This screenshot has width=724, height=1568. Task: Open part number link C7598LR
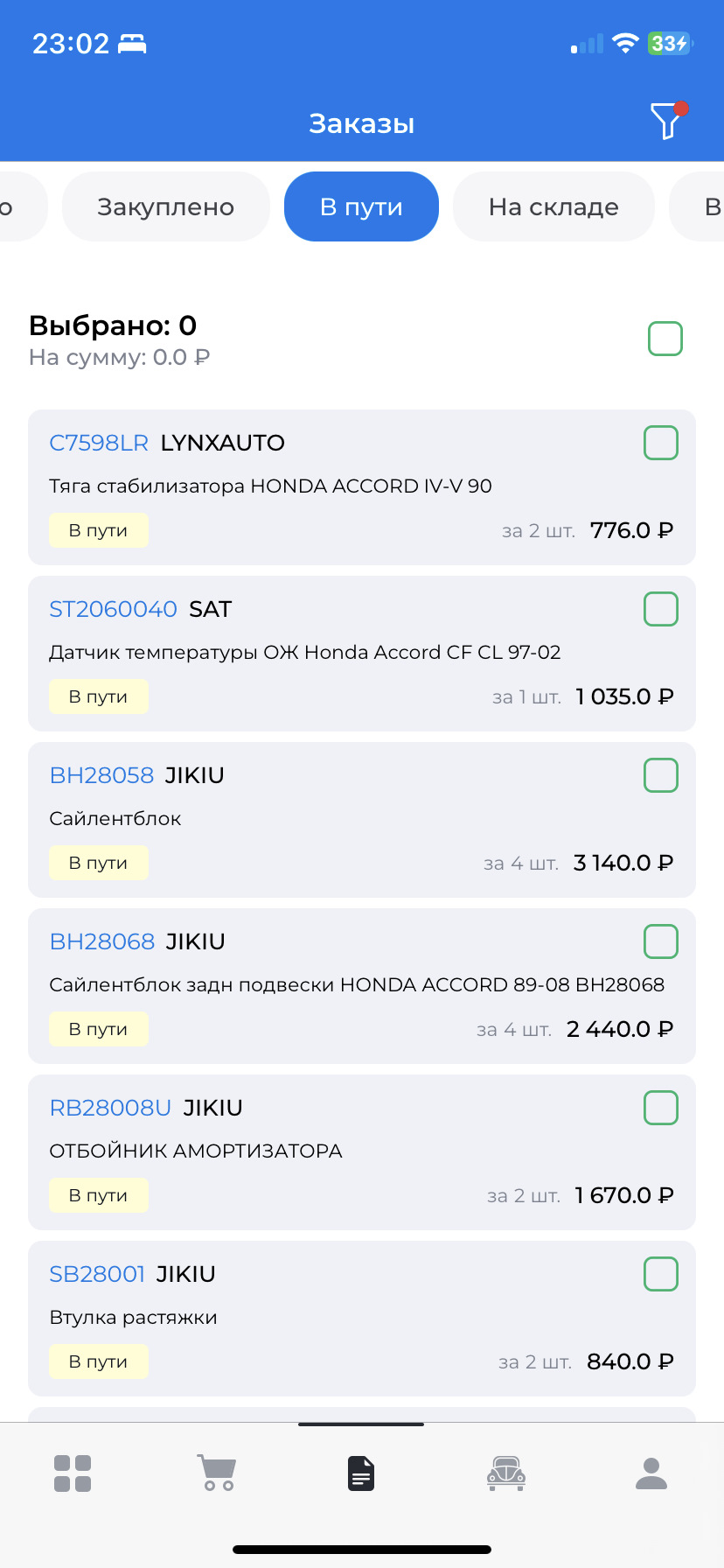pyautogui.click(x=99, y=443)
